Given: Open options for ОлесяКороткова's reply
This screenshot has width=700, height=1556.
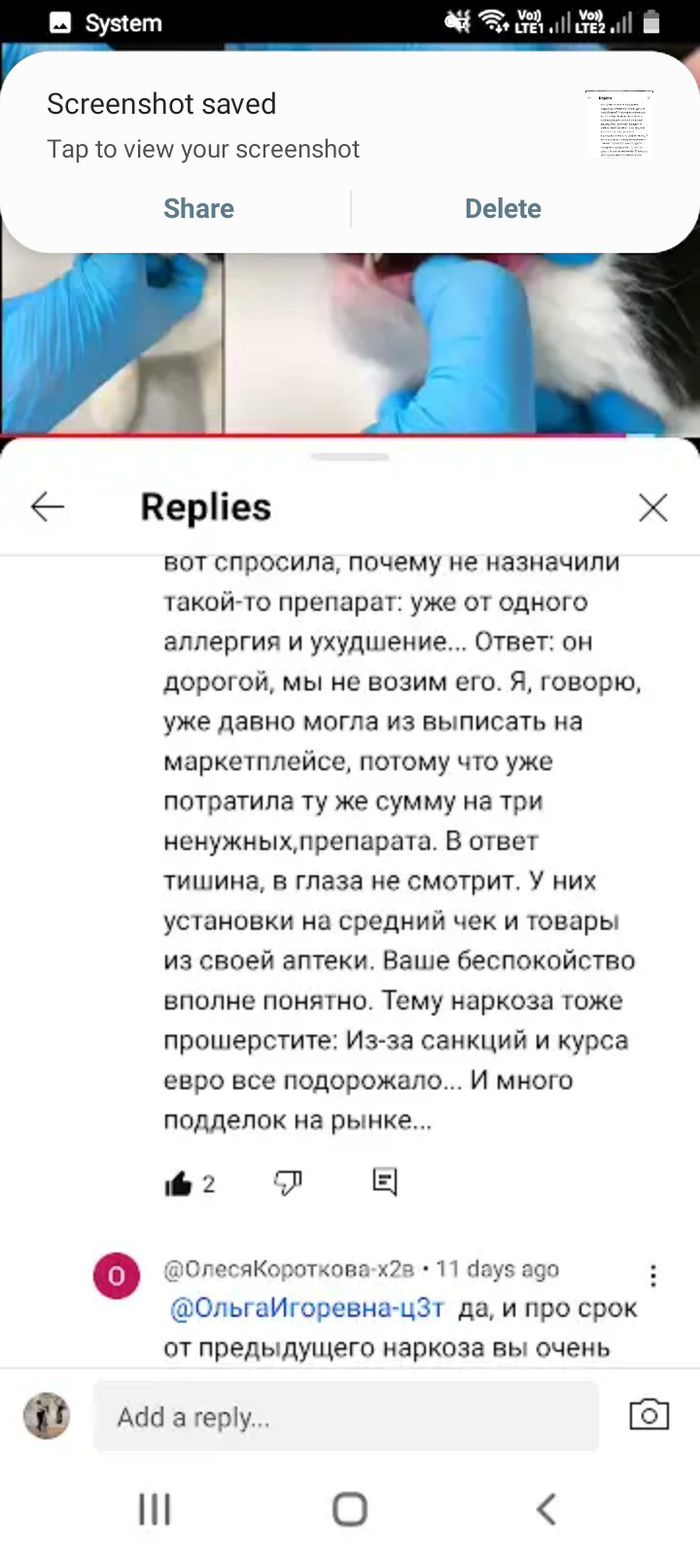Looking at the screenshot, I should [x=653, y=1276].
